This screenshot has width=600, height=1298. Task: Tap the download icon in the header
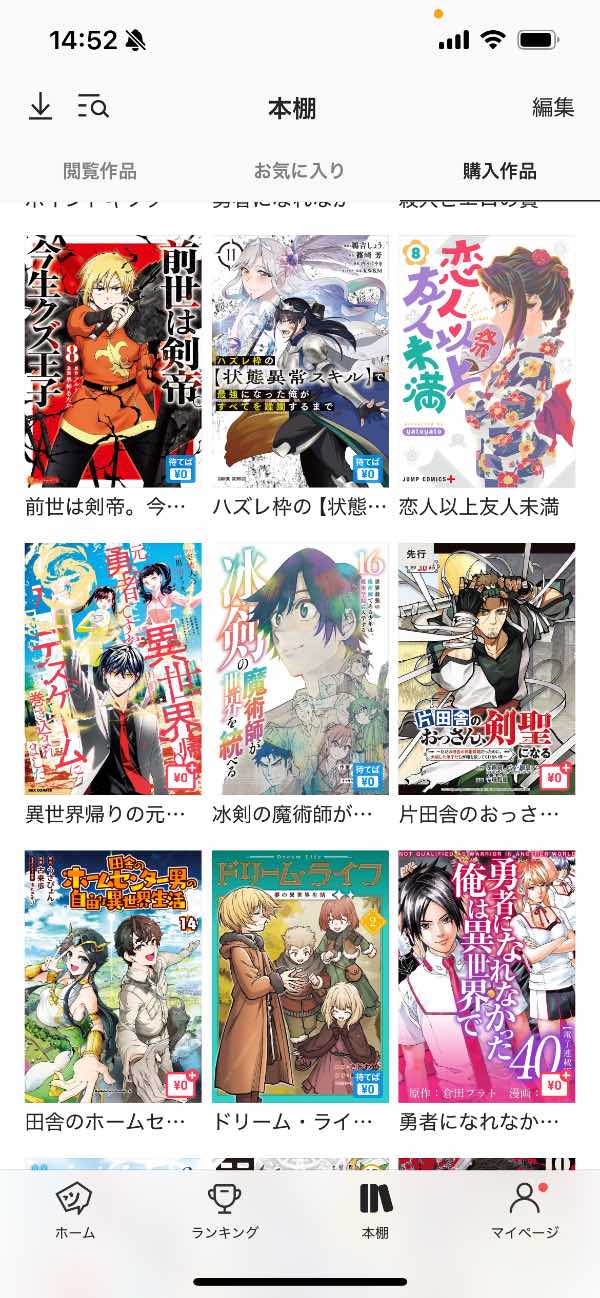tap(40, 106)
